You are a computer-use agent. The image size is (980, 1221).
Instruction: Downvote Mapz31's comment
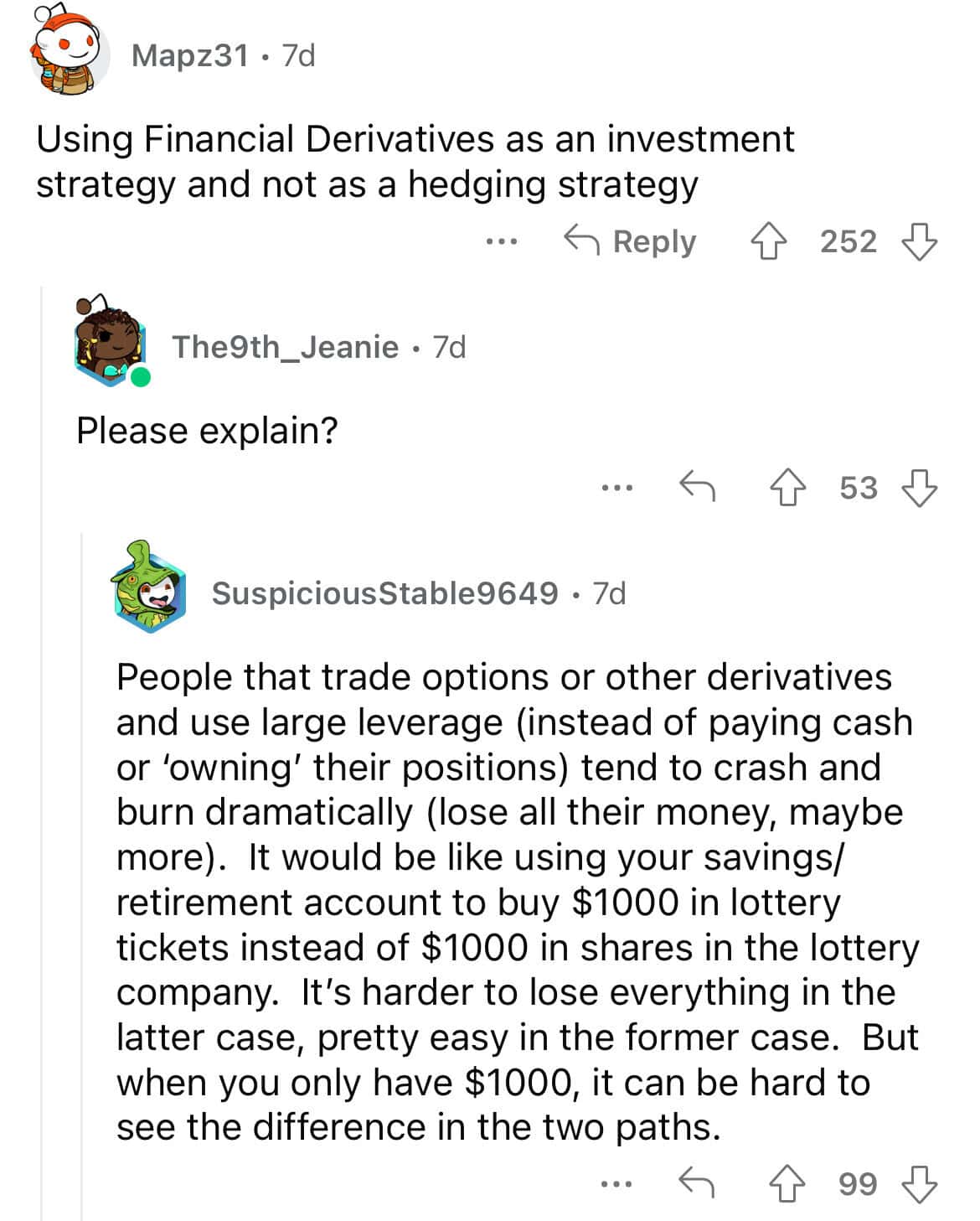tap(919, 241)
